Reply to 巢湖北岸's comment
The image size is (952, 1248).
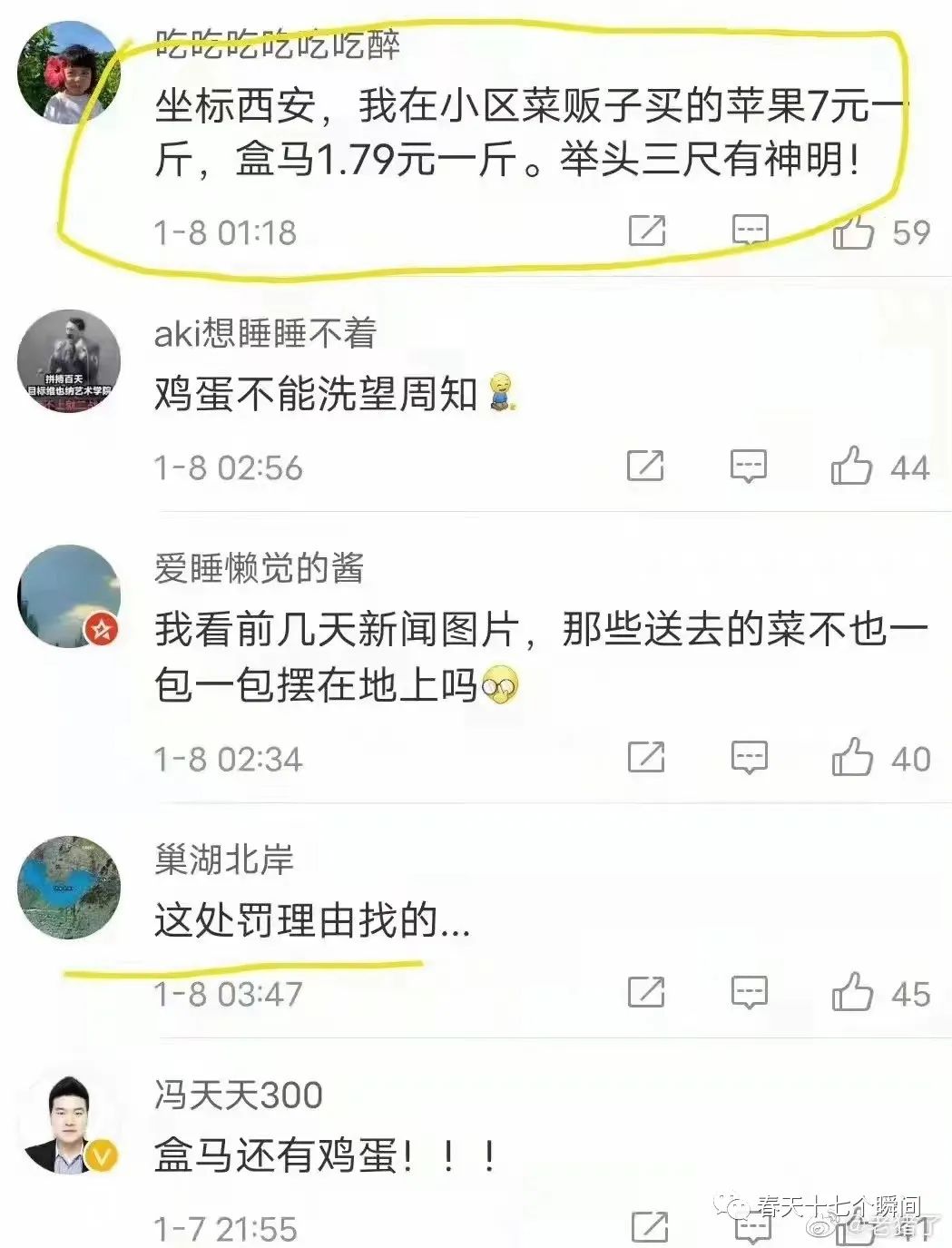point(749,992)
